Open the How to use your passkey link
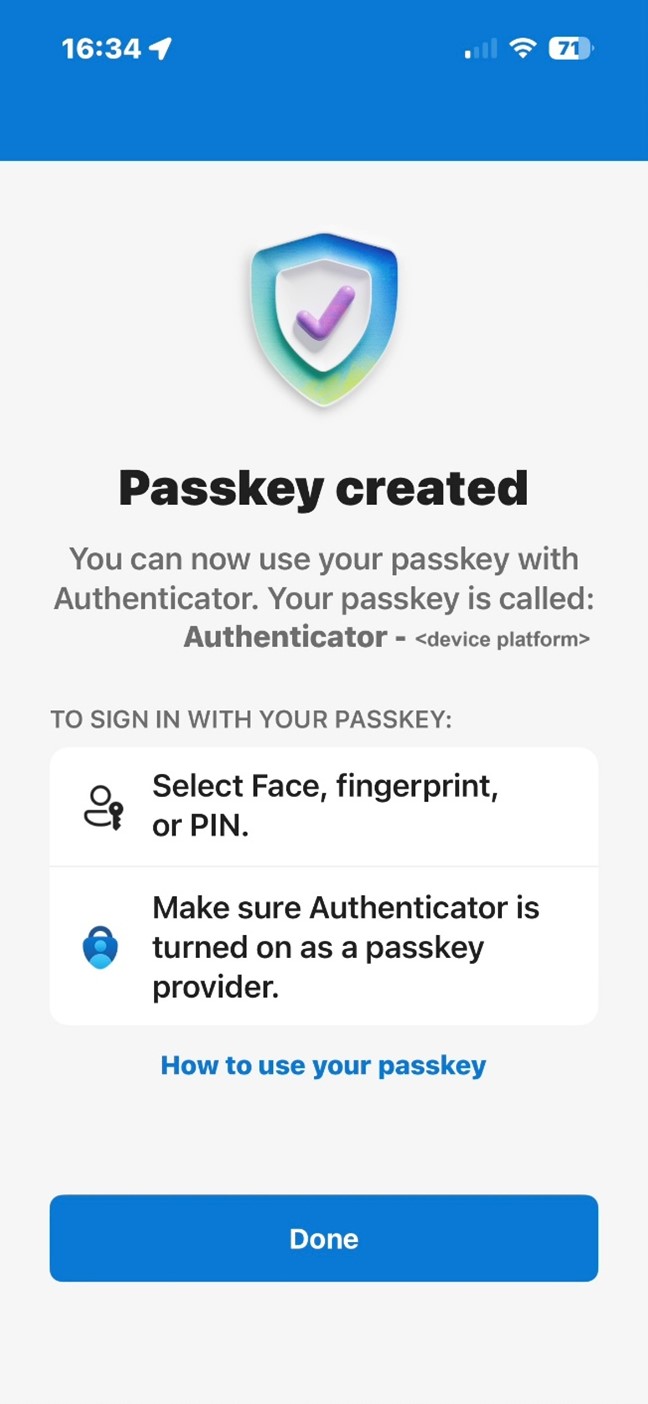 pyautogui.click(x=323, y=1065)
